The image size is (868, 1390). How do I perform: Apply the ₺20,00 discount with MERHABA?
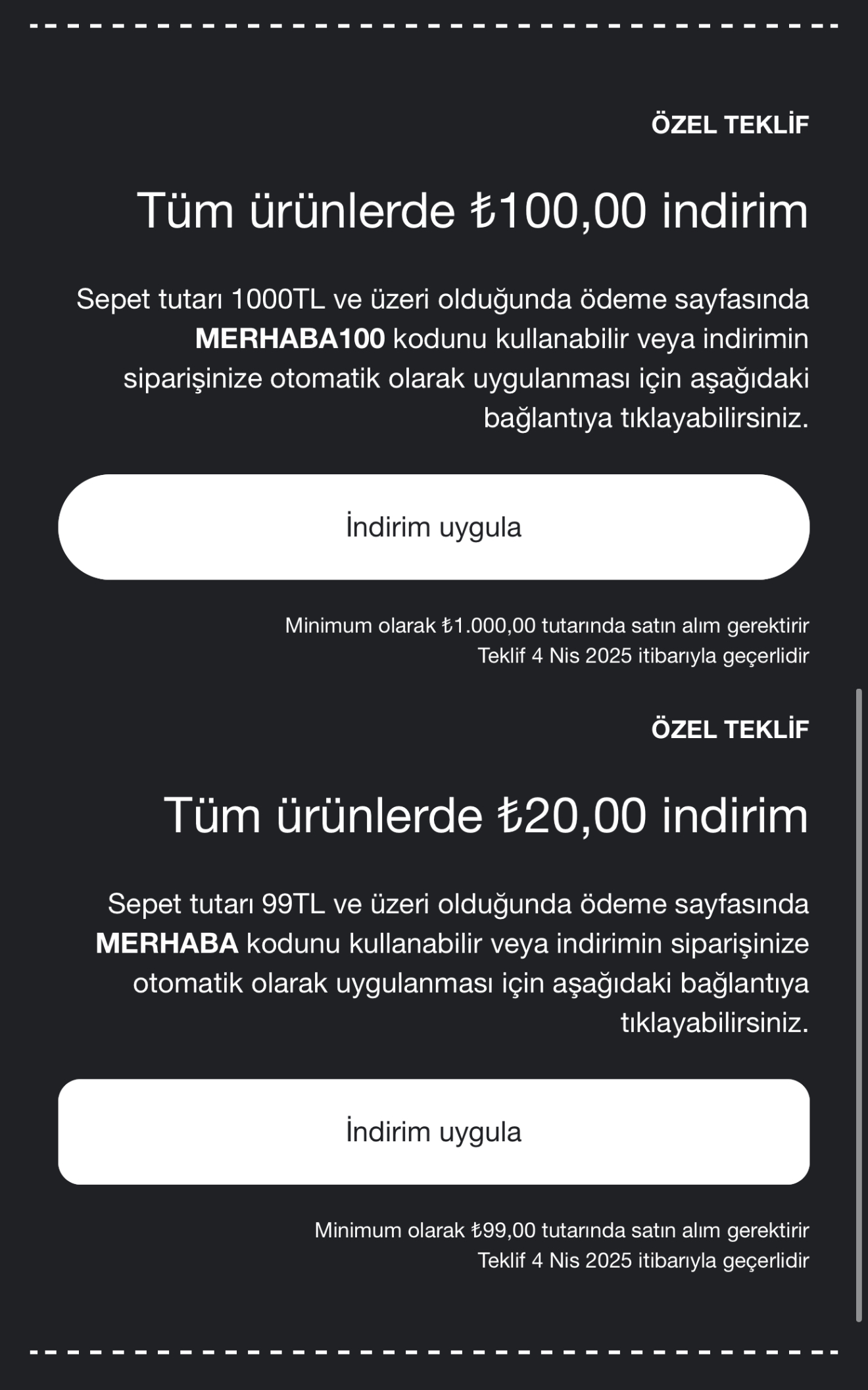(433, 1131)
